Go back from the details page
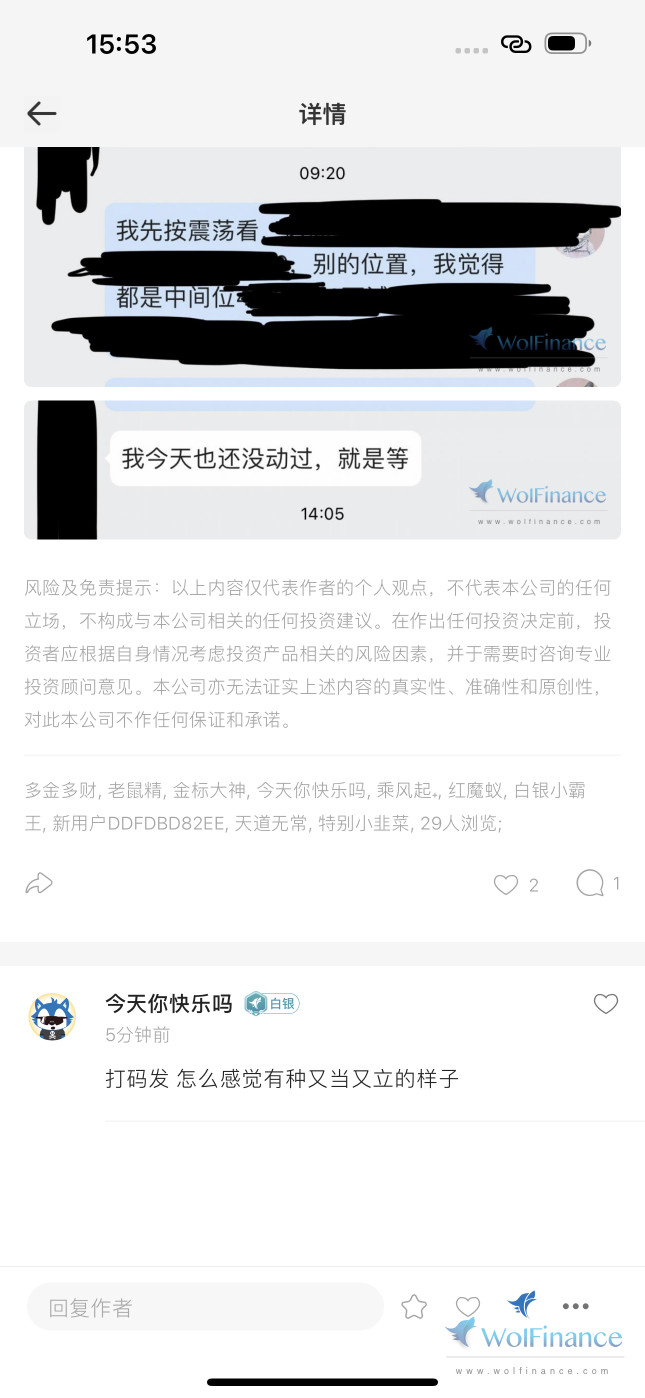 (x=41, y=114)
